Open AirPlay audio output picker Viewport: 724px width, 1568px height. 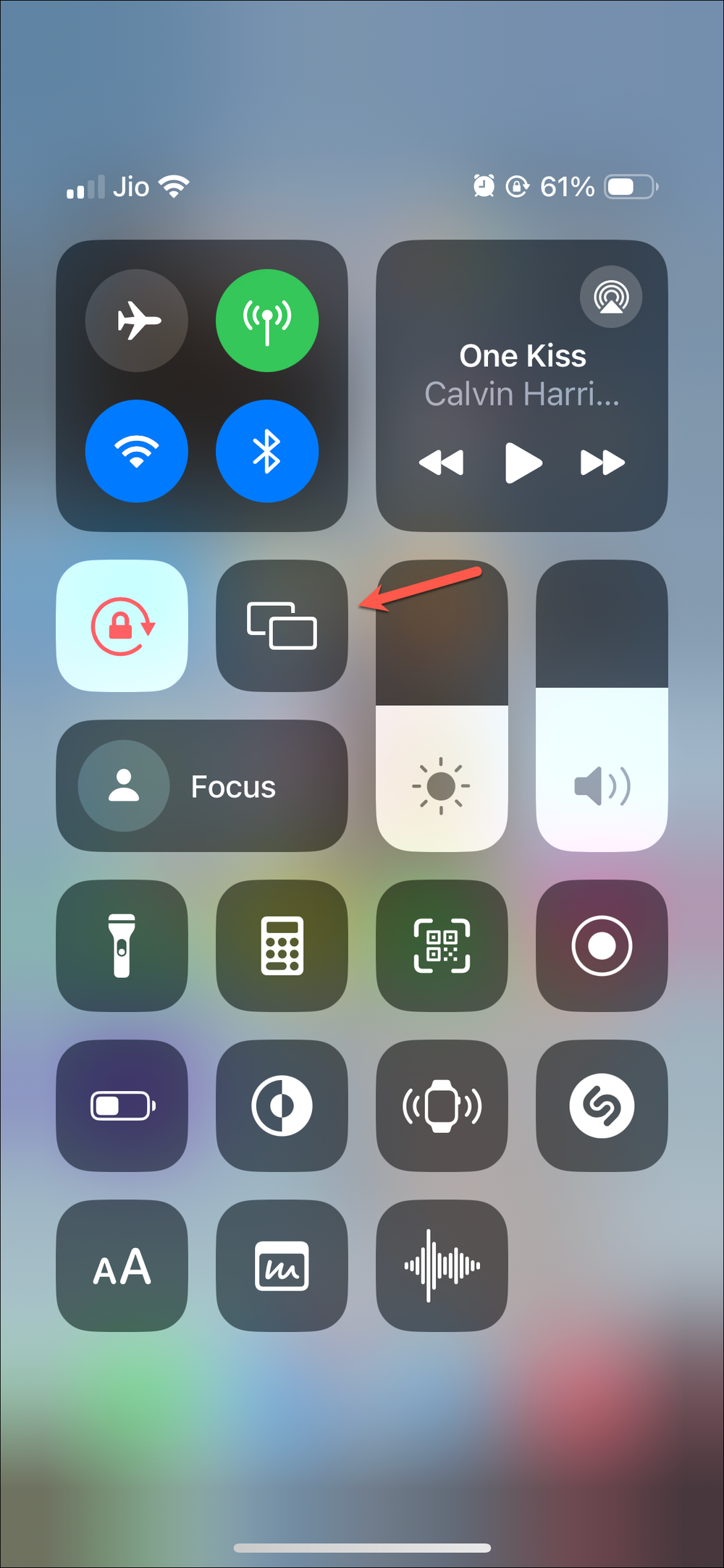(610, 297)
